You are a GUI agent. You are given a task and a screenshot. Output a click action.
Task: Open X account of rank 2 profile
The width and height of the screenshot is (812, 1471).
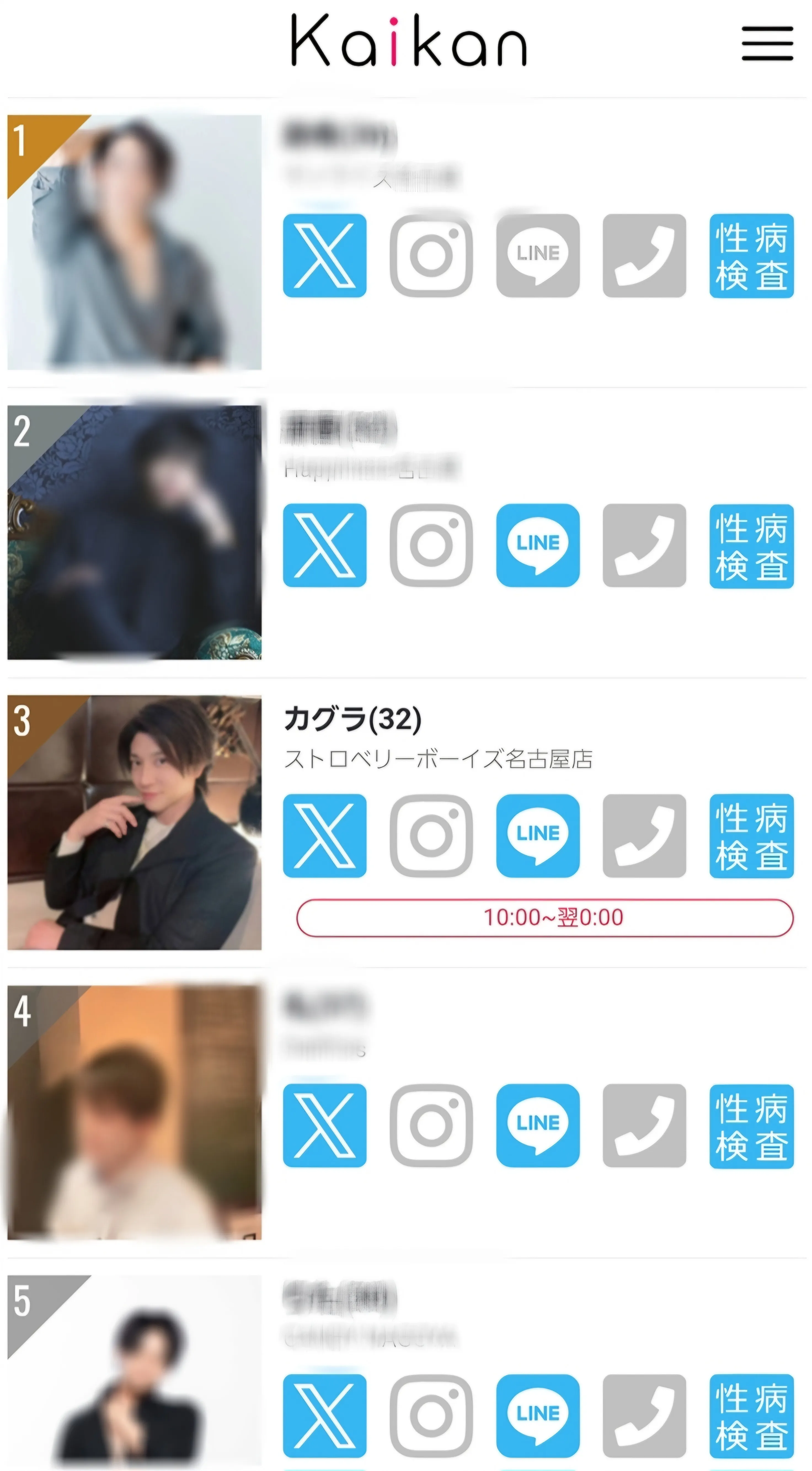coord(324,545)
